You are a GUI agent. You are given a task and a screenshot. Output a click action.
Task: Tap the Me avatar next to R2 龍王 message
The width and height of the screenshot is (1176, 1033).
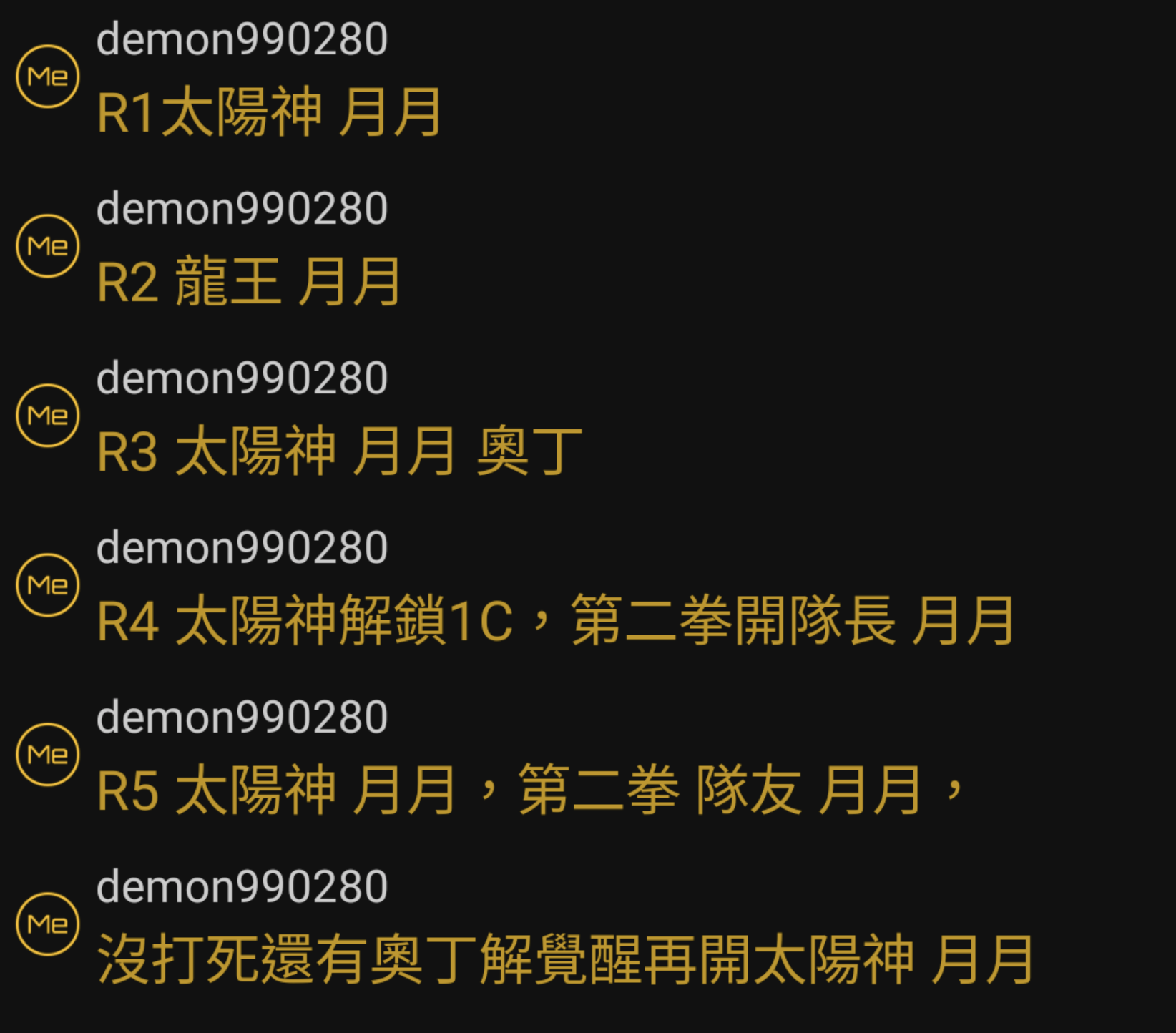[x=47, y=246]
